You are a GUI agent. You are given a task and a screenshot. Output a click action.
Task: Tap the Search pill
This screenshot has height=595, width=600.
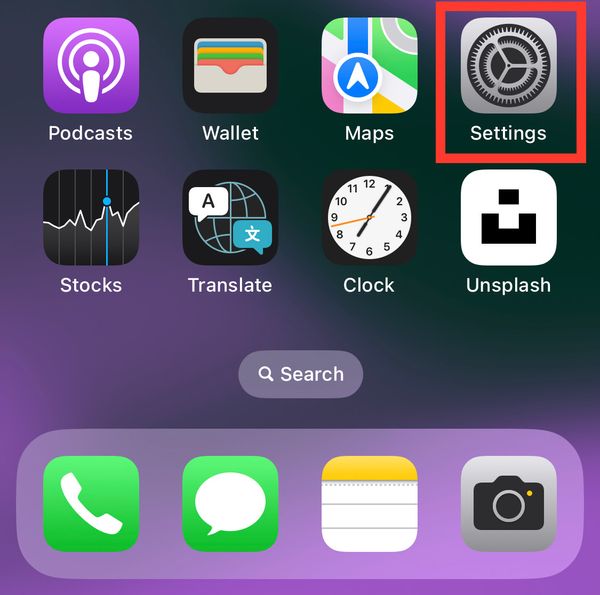300,374
